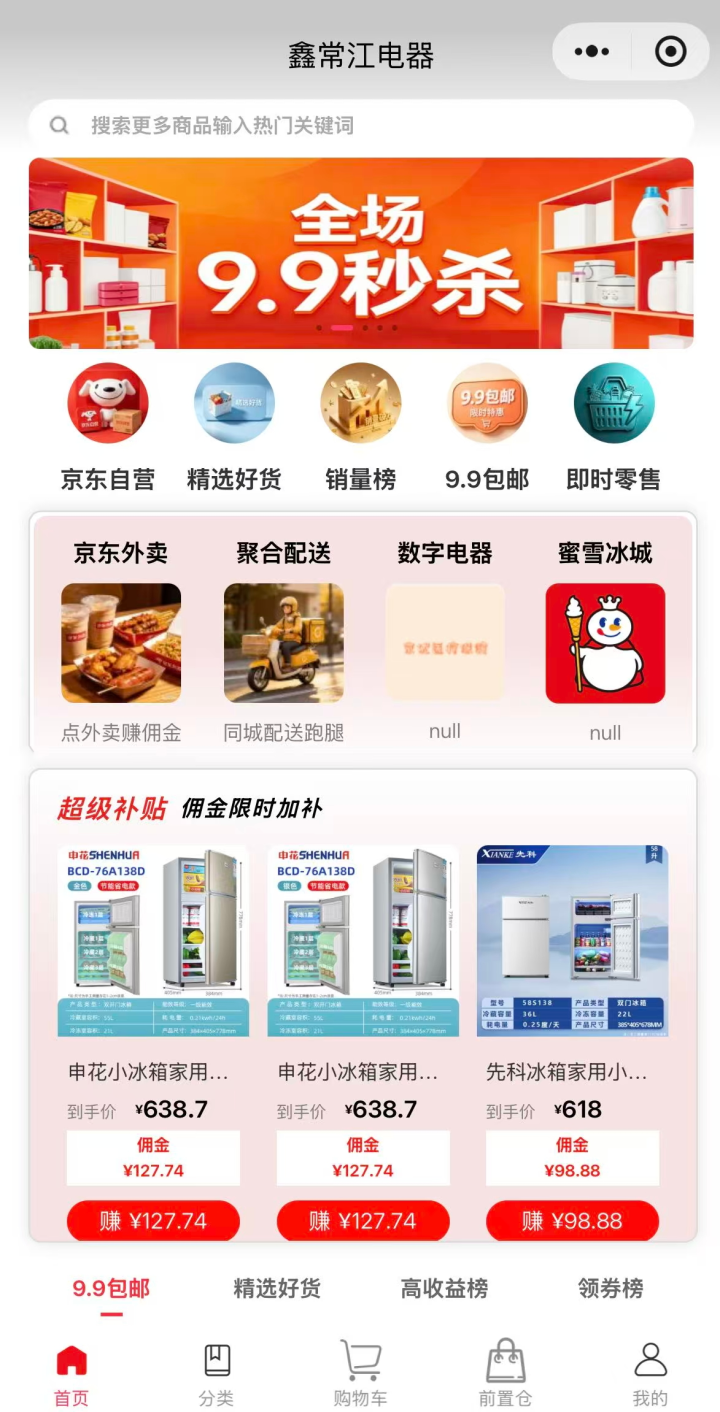Image resolution: width=720 pixels, height=1412 pixels.
Task: Switch to 领券榜 tab
Action: click(x=610, y=1289)
